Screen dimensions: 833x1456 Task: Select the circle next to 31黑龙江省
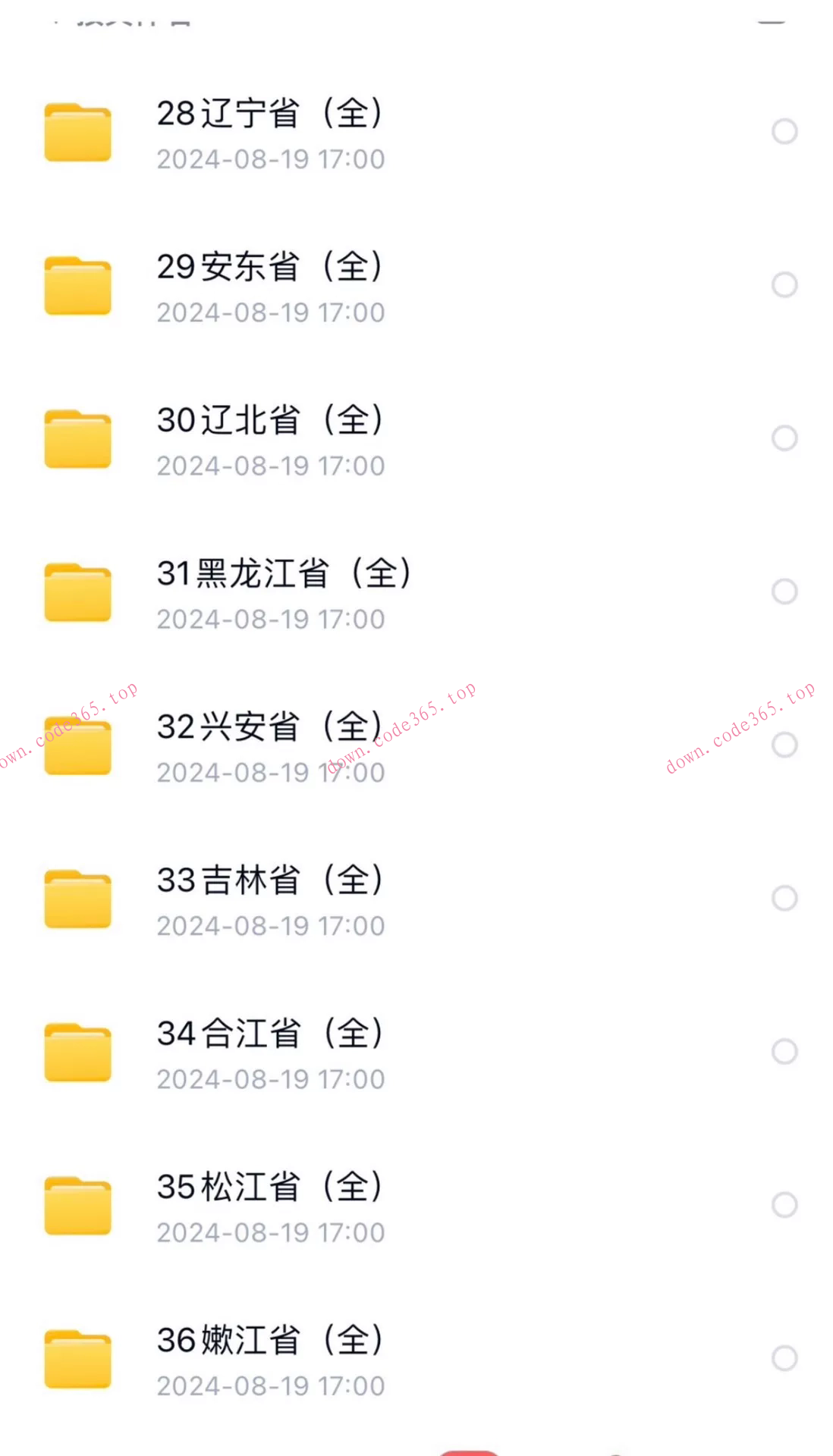784,591
